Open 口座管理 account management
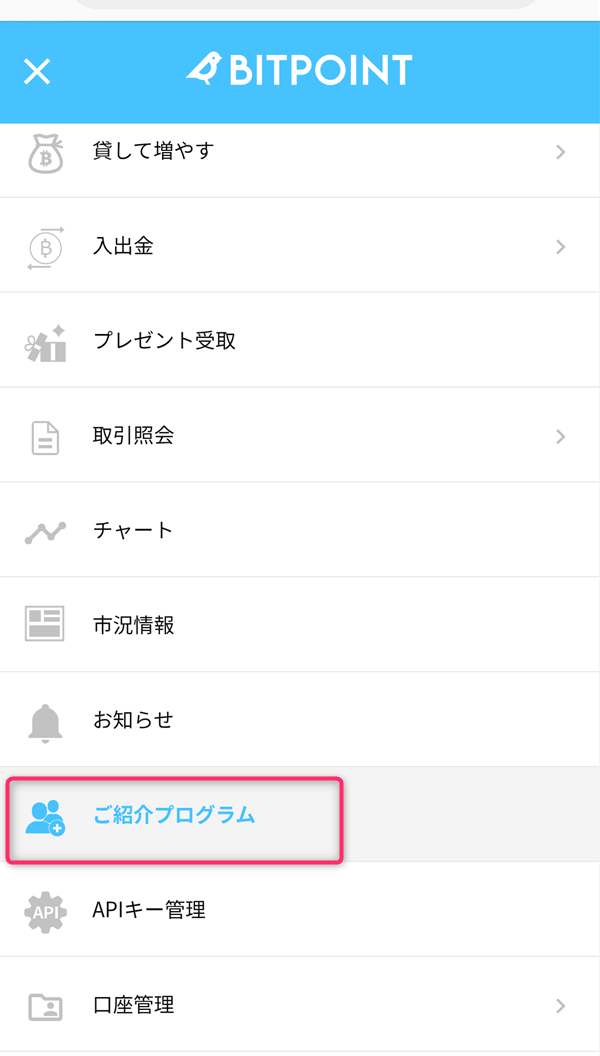The image size is (600, 1056). pos(300,1005)
